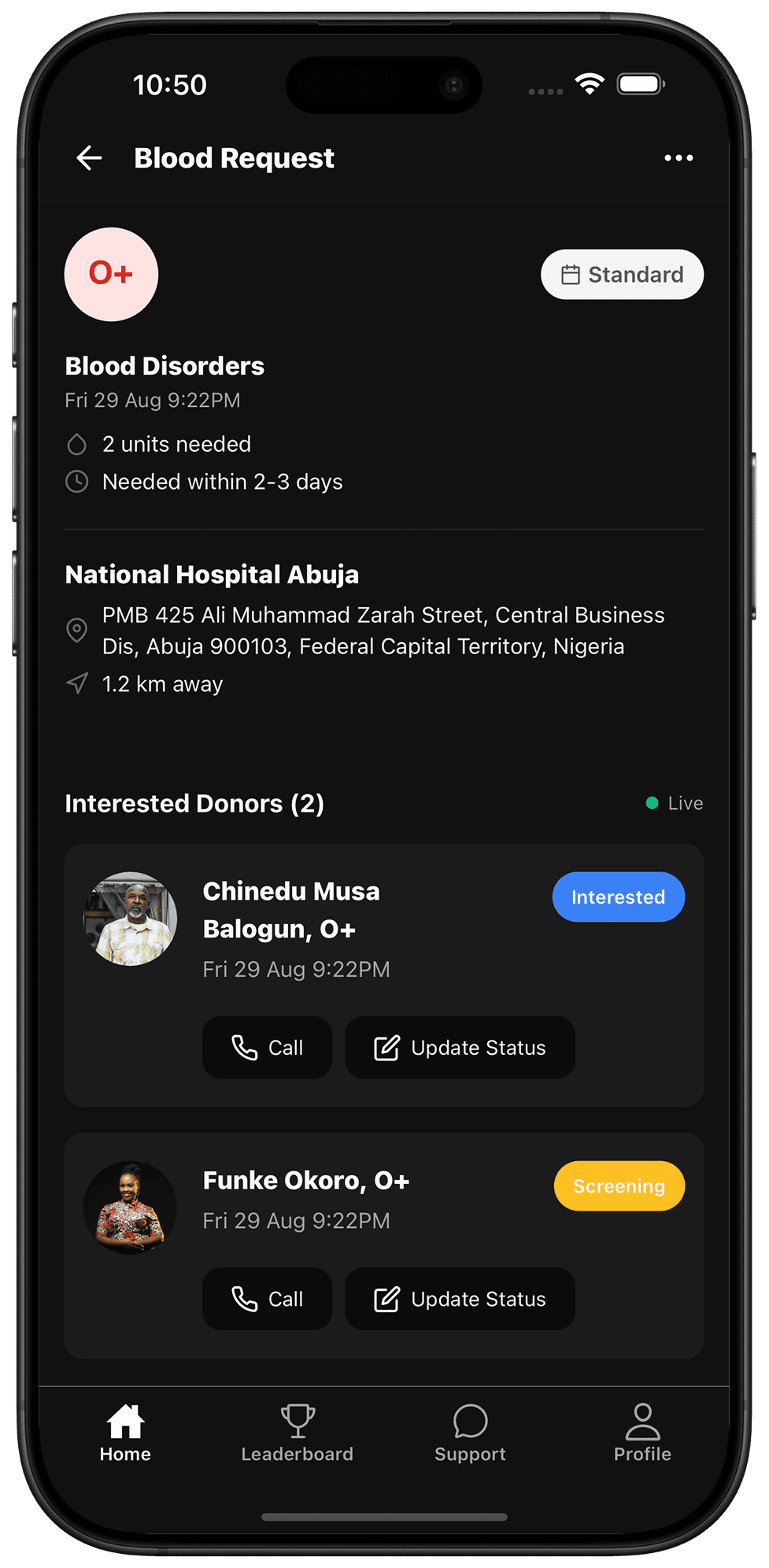Open the three-dot overflow menu
This screenshot has height=1568, width=769.
(x=678, y=158)
